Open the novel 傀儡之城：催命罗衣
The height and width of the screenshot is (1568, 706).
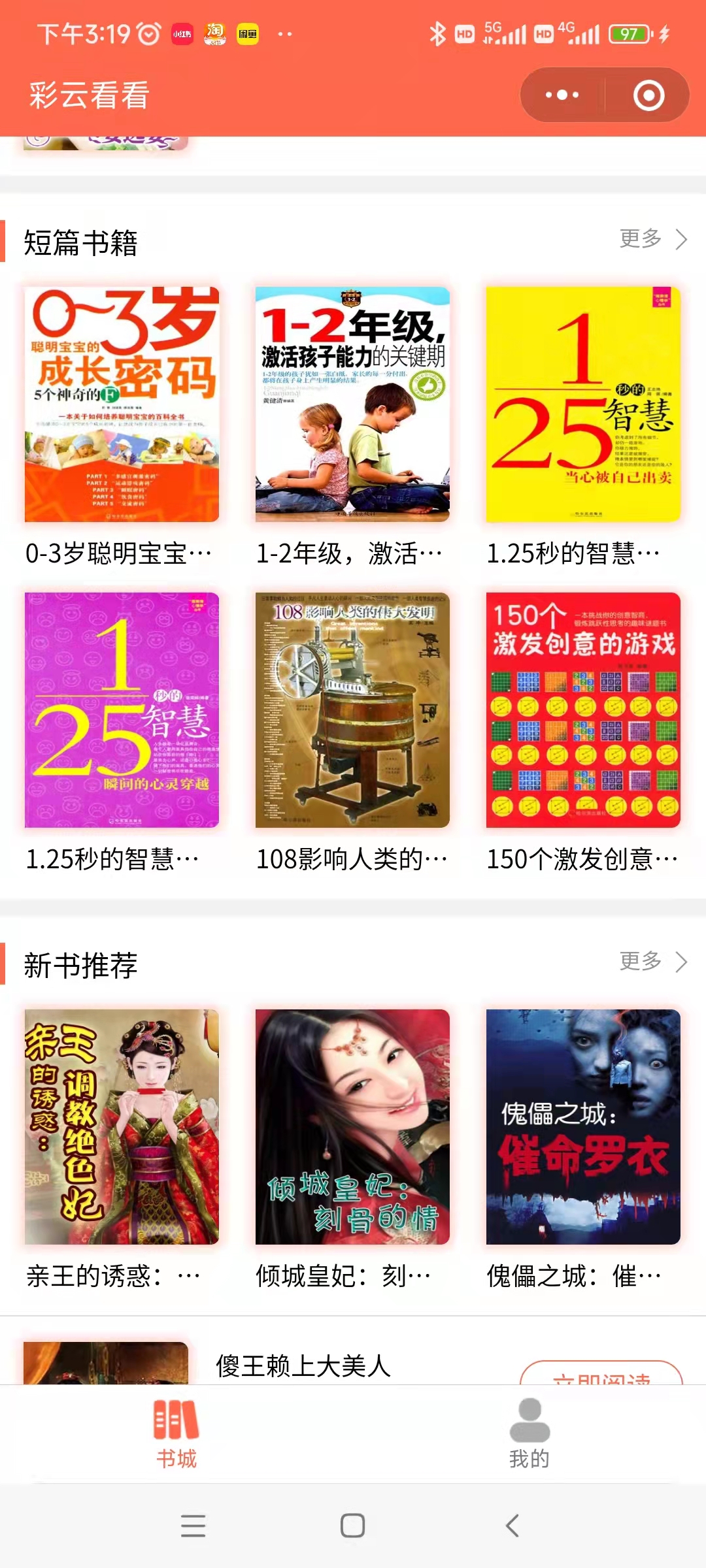(583, 1127)
